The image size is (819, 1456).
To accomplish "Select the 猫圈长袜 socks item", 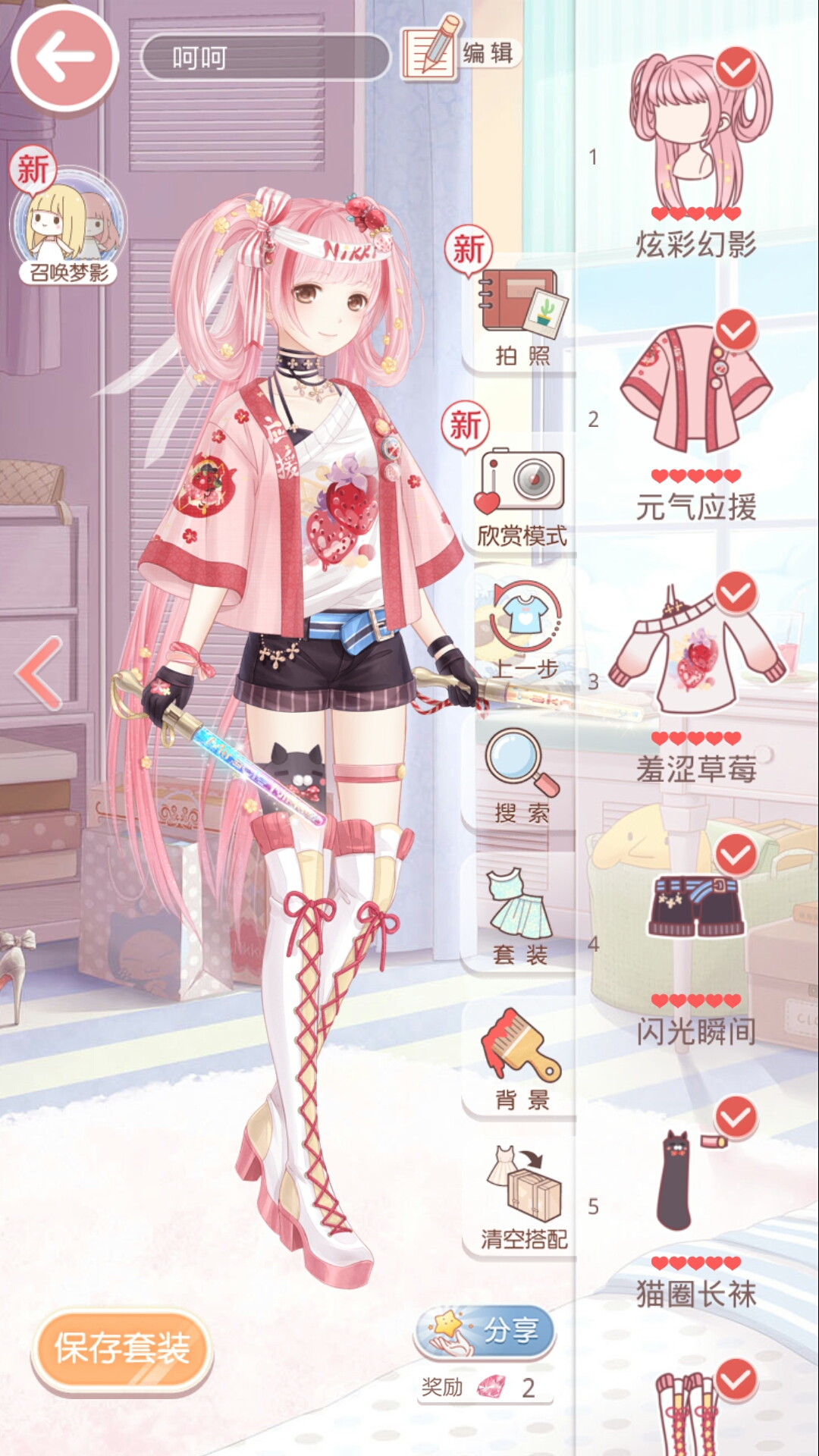I will point(696,1198).
